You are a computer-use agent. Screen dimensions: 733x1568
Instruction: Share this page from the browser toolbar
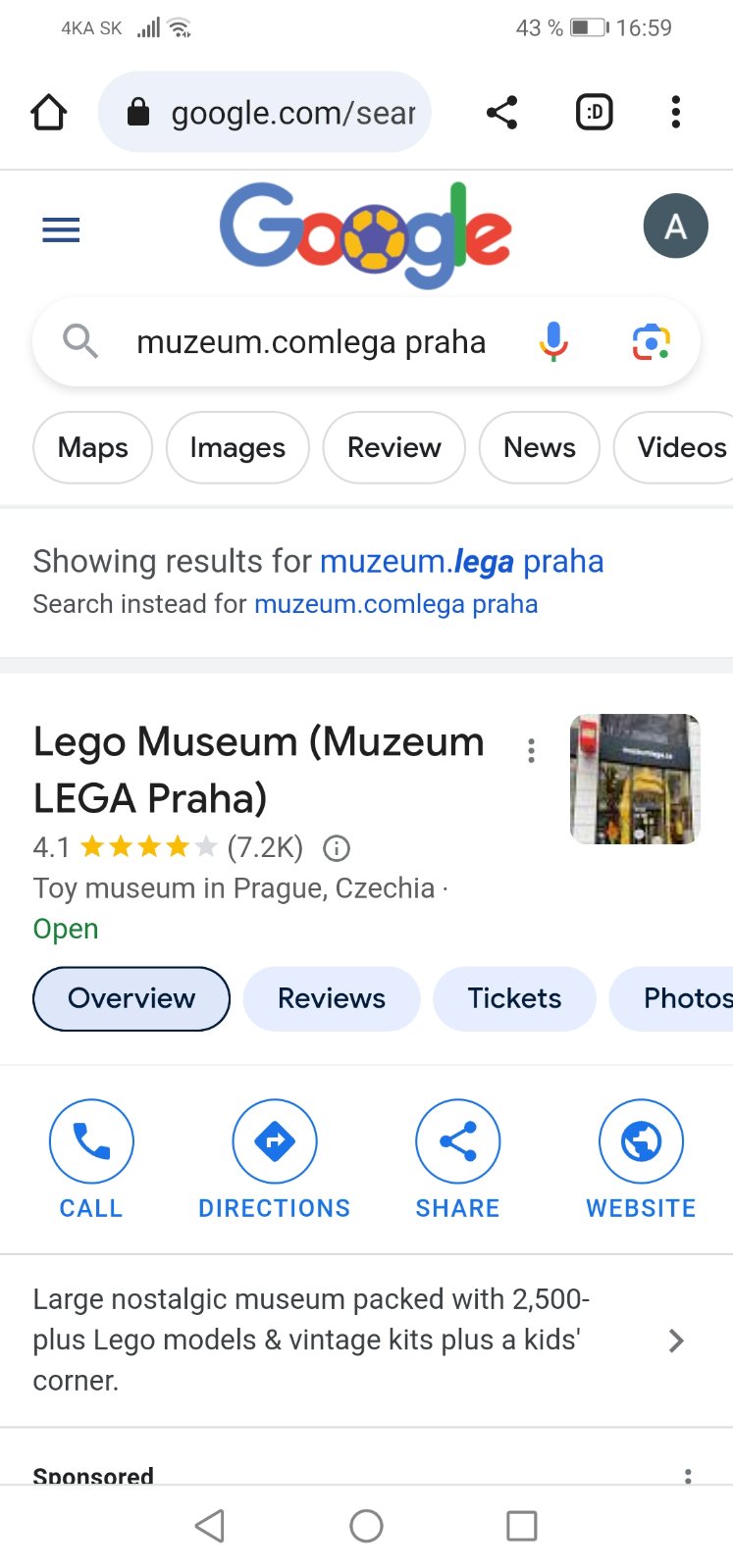tap(501, 113)
